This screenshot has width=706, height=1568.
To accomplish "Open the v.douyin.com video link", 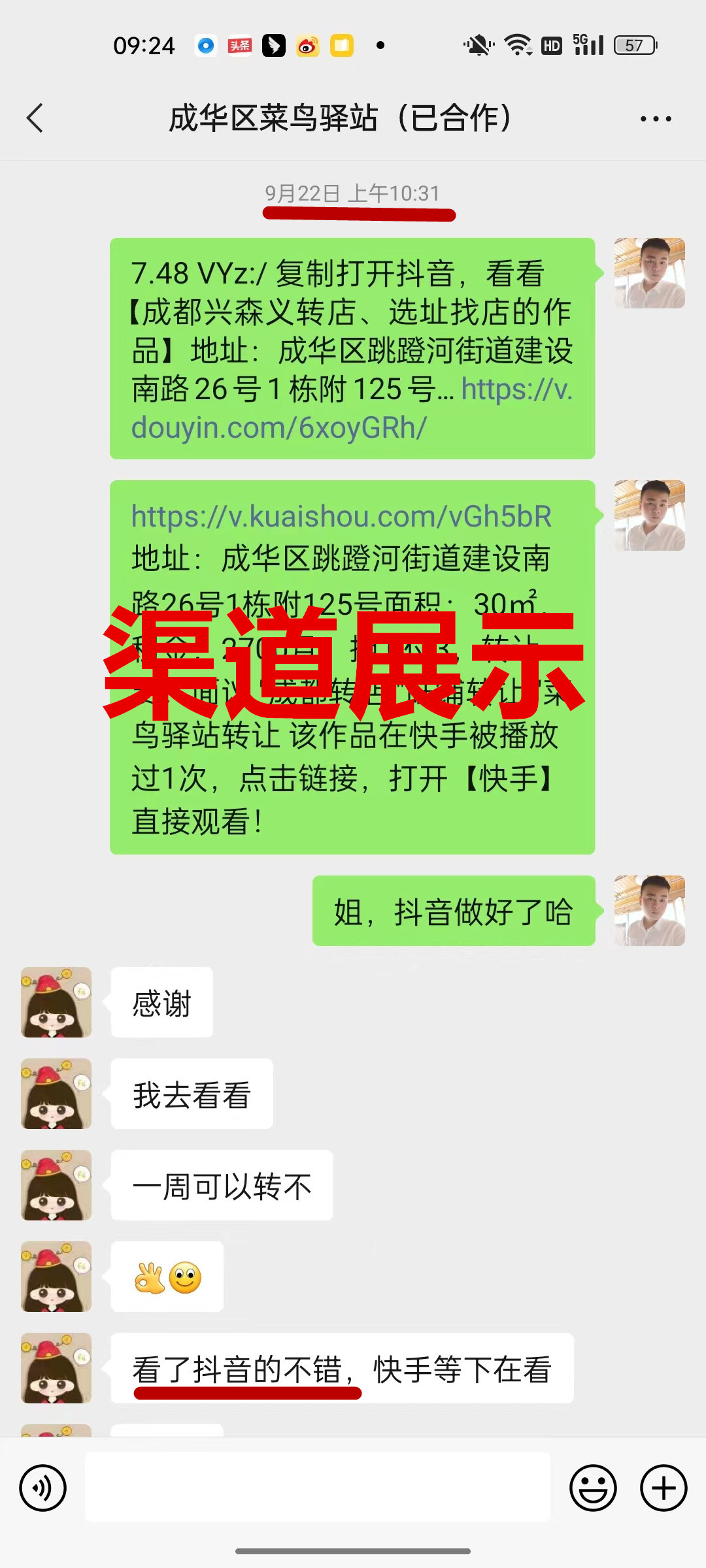I will click(x=278, y=428).
